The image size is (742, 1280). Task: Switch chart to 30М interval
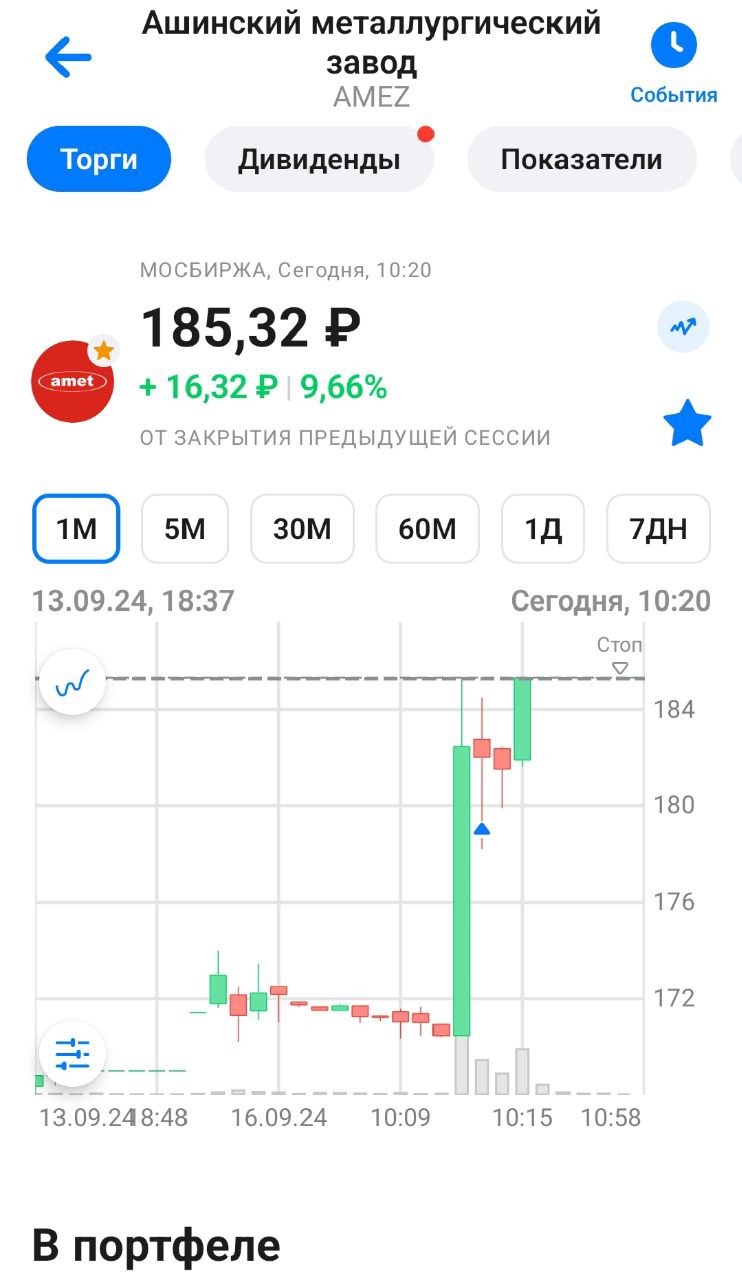coord(302,529)
